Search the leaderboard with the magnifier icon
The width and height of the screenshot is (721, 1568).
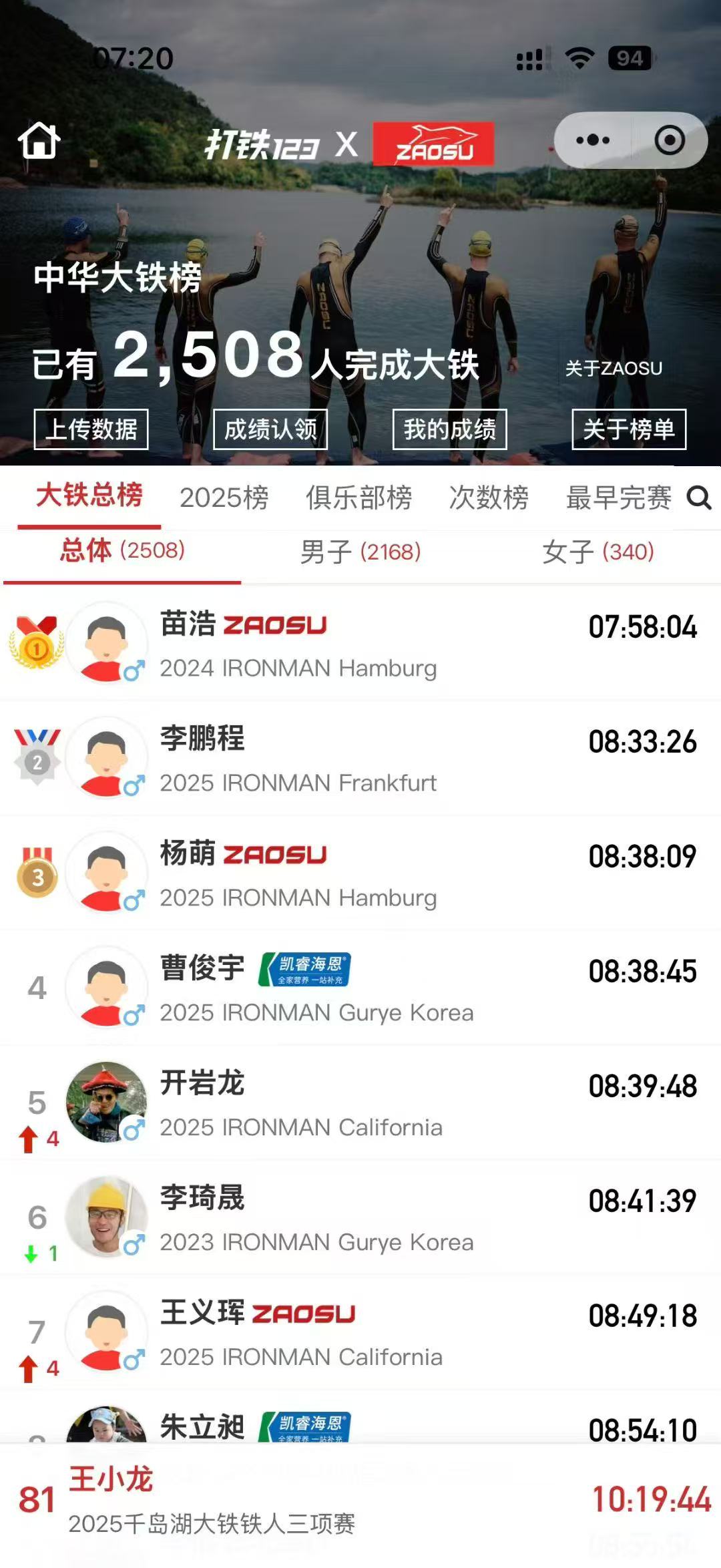click(699, 498)
